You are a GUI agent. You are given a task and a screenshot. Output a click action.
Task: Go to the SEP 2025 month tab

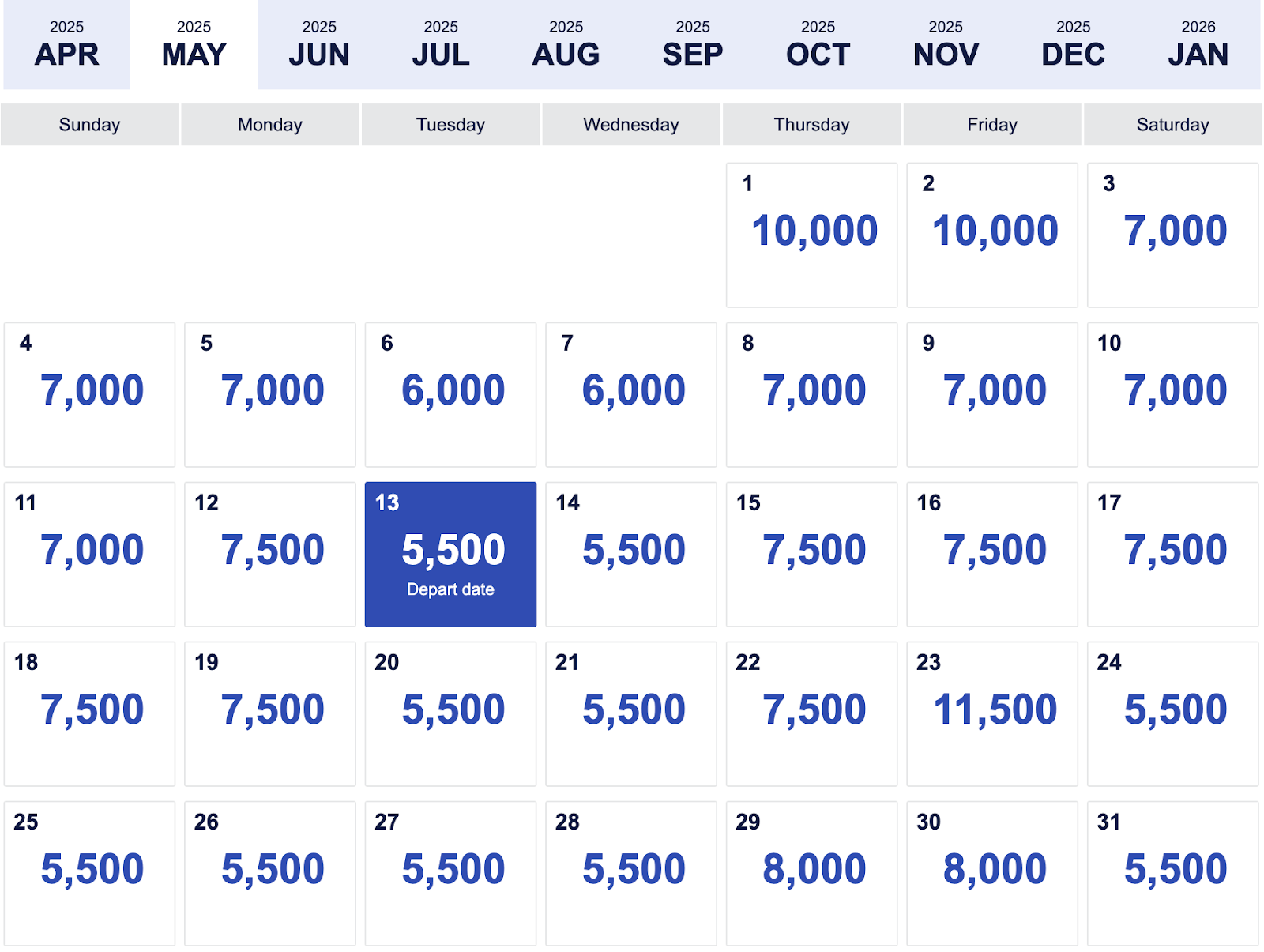[x=692, y=45]
